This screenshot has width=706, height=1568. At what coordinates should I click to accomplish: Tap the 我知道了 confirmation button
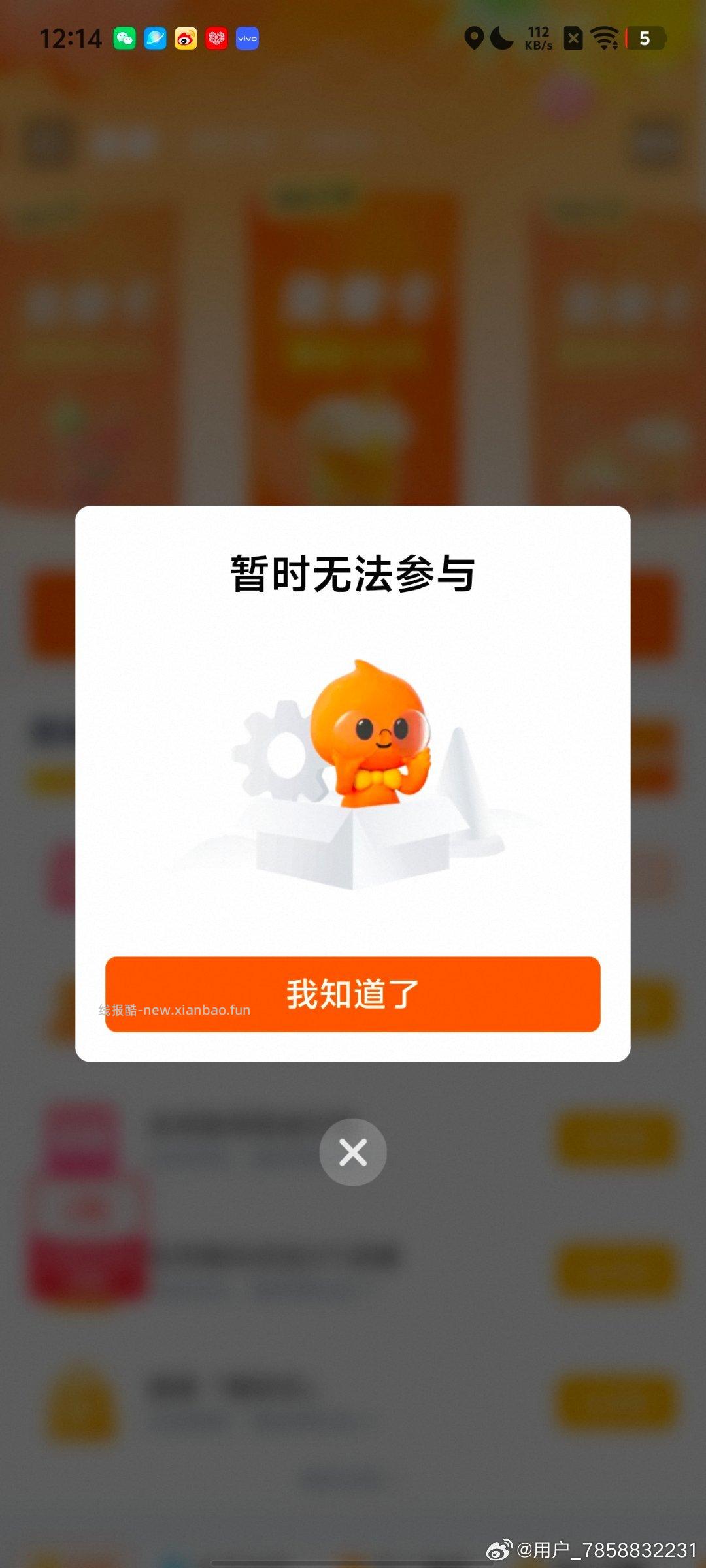pyautogui.click(x=352, y=994)
